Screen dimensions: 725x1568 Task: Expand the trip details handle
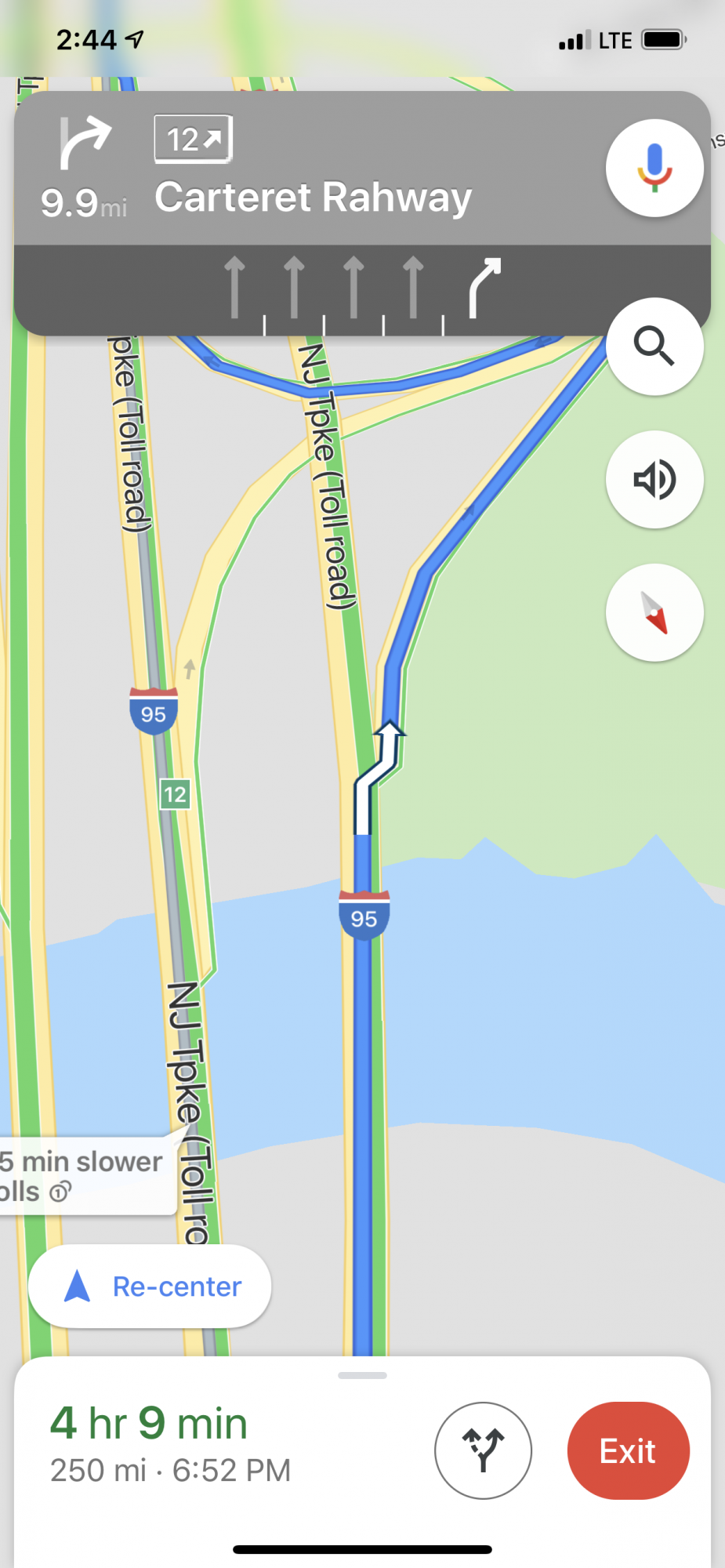tap(362, 1375)
